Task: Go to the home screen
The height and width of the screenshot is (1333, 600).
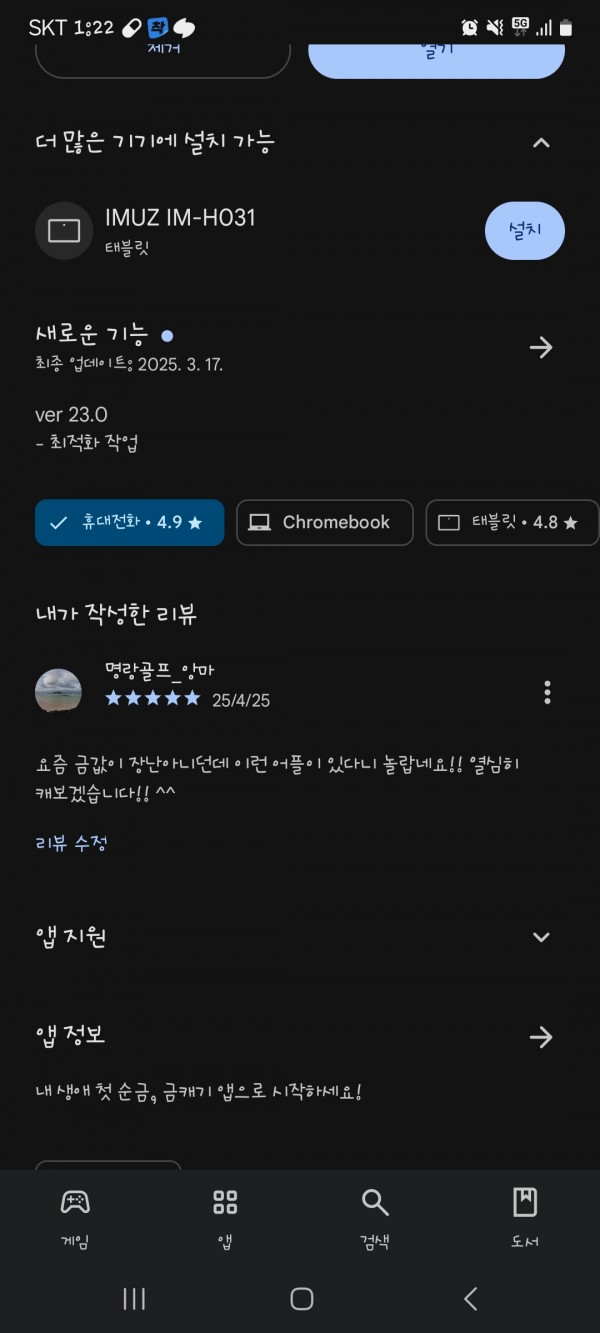Action: pos(301,1298)
